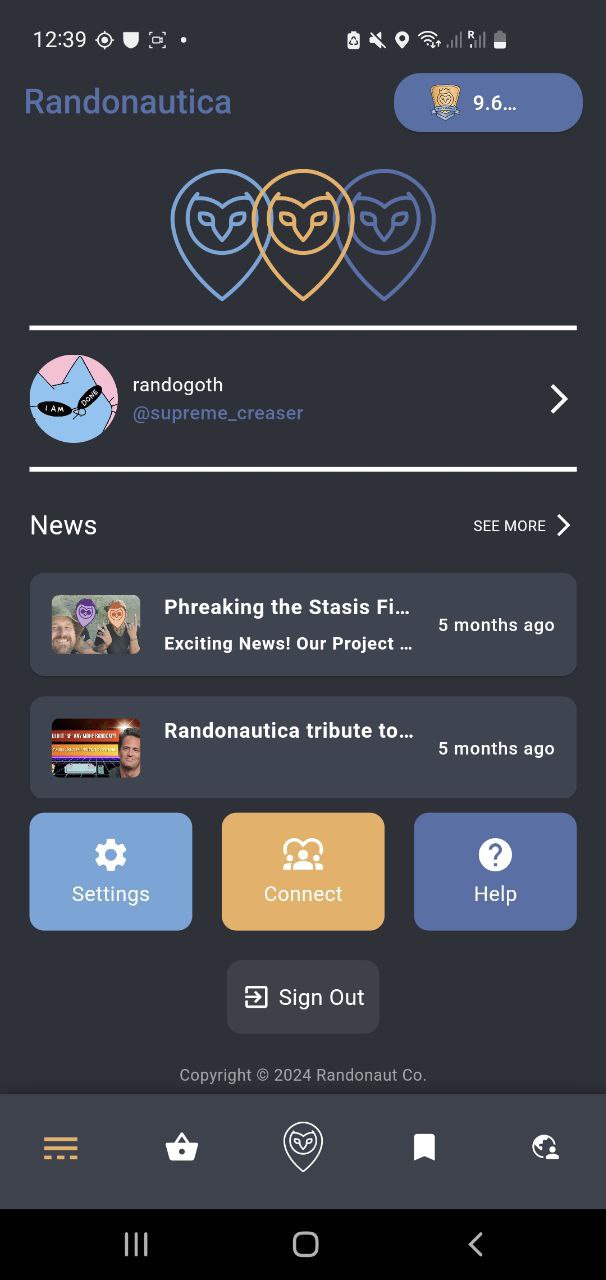
Task: Open the globe community tab
Action: tap(545, 1148)
